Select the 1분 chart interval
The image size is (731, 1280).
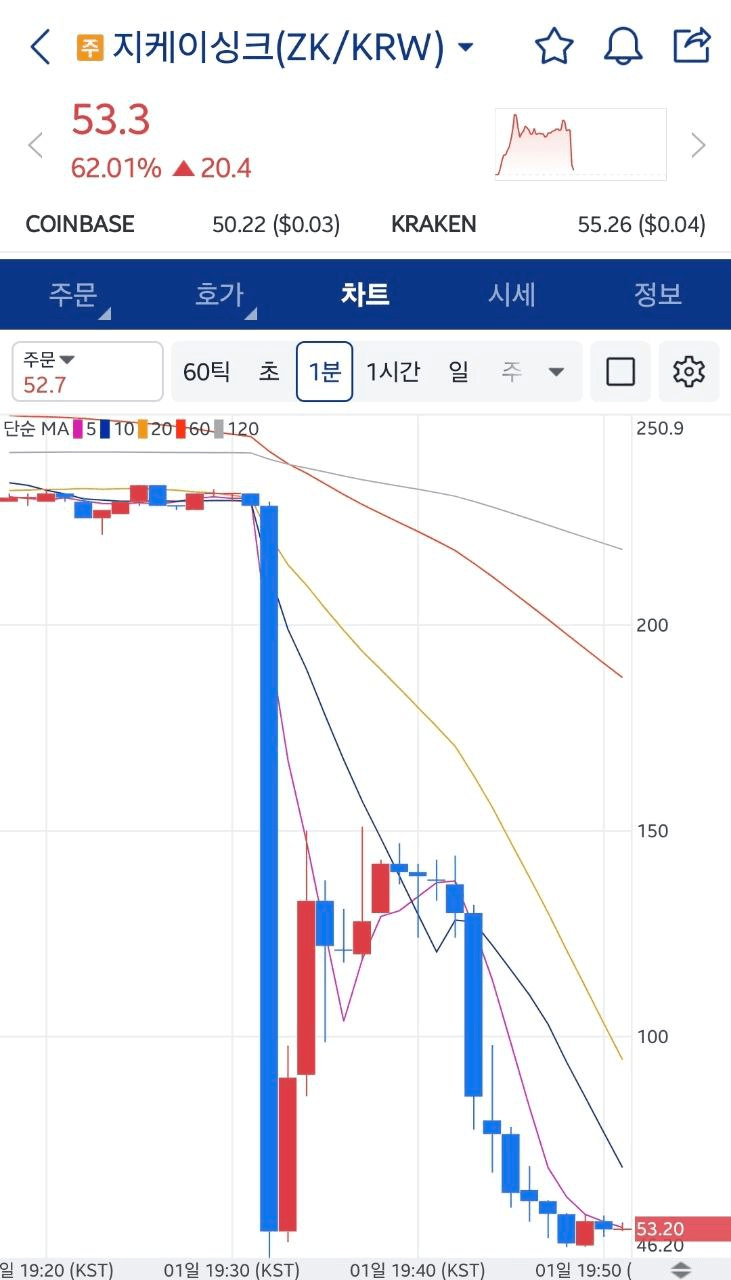(325, 372)
